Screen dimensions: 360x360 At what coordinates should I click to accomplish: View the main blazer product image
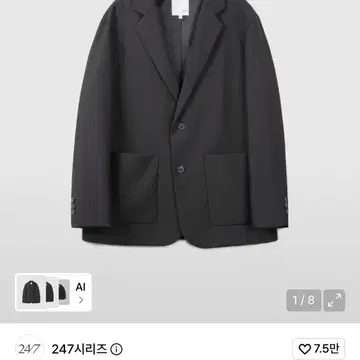(180, 124)
